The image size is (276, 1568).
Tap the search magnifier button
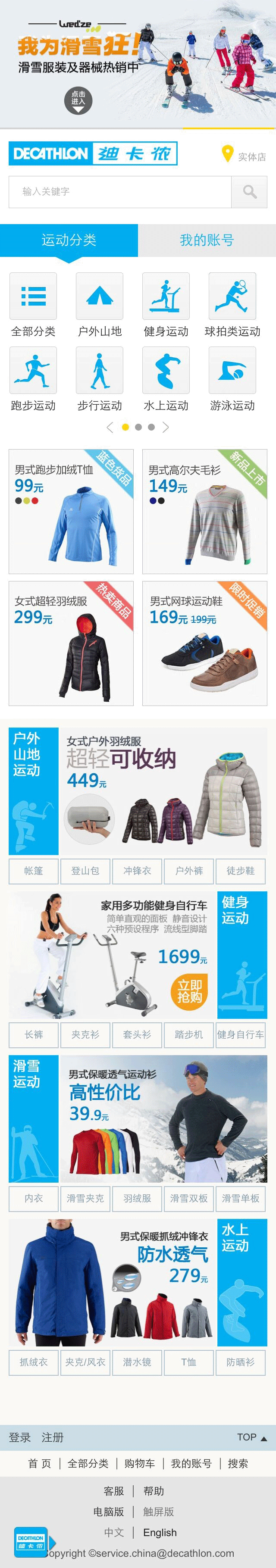pos(249,192)
